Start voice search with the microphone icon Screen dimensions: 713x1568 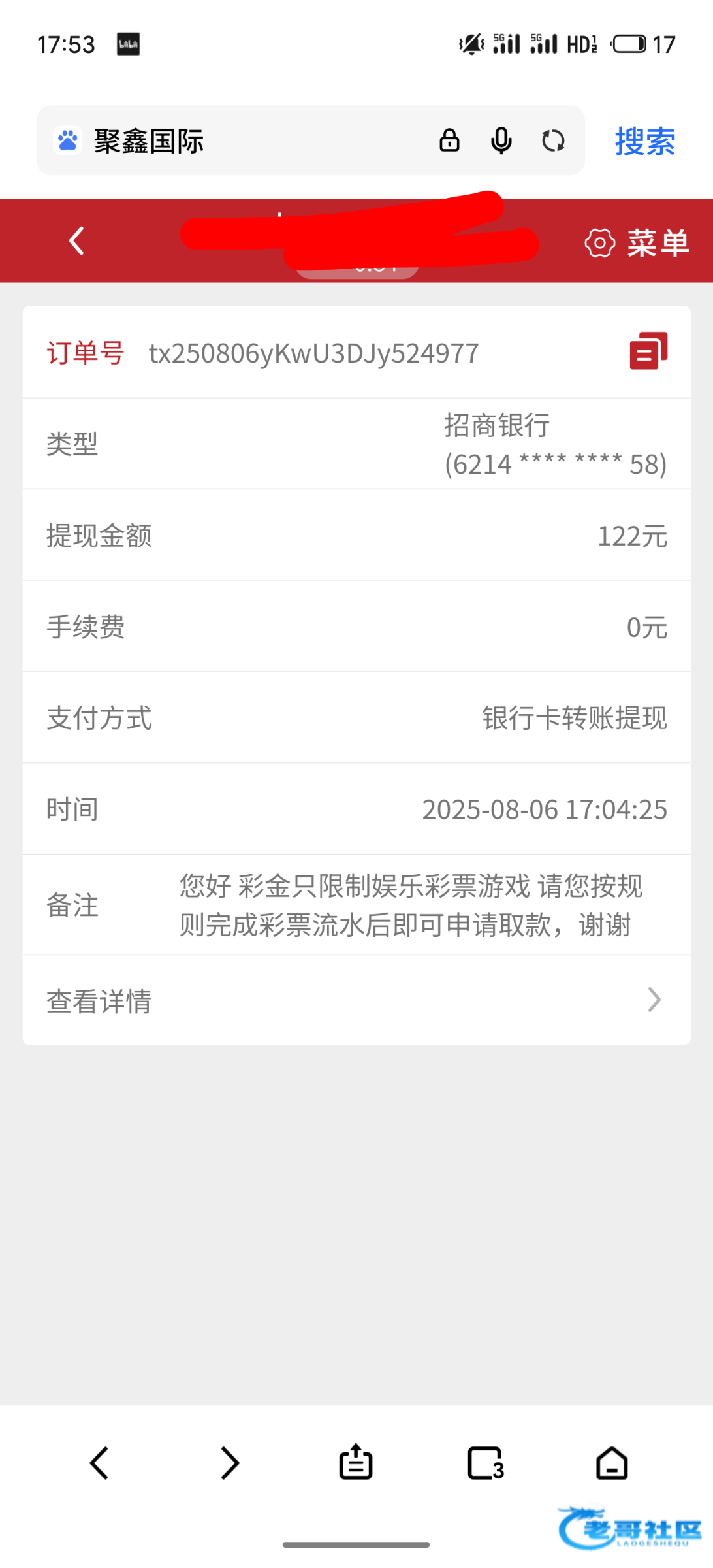501,140
